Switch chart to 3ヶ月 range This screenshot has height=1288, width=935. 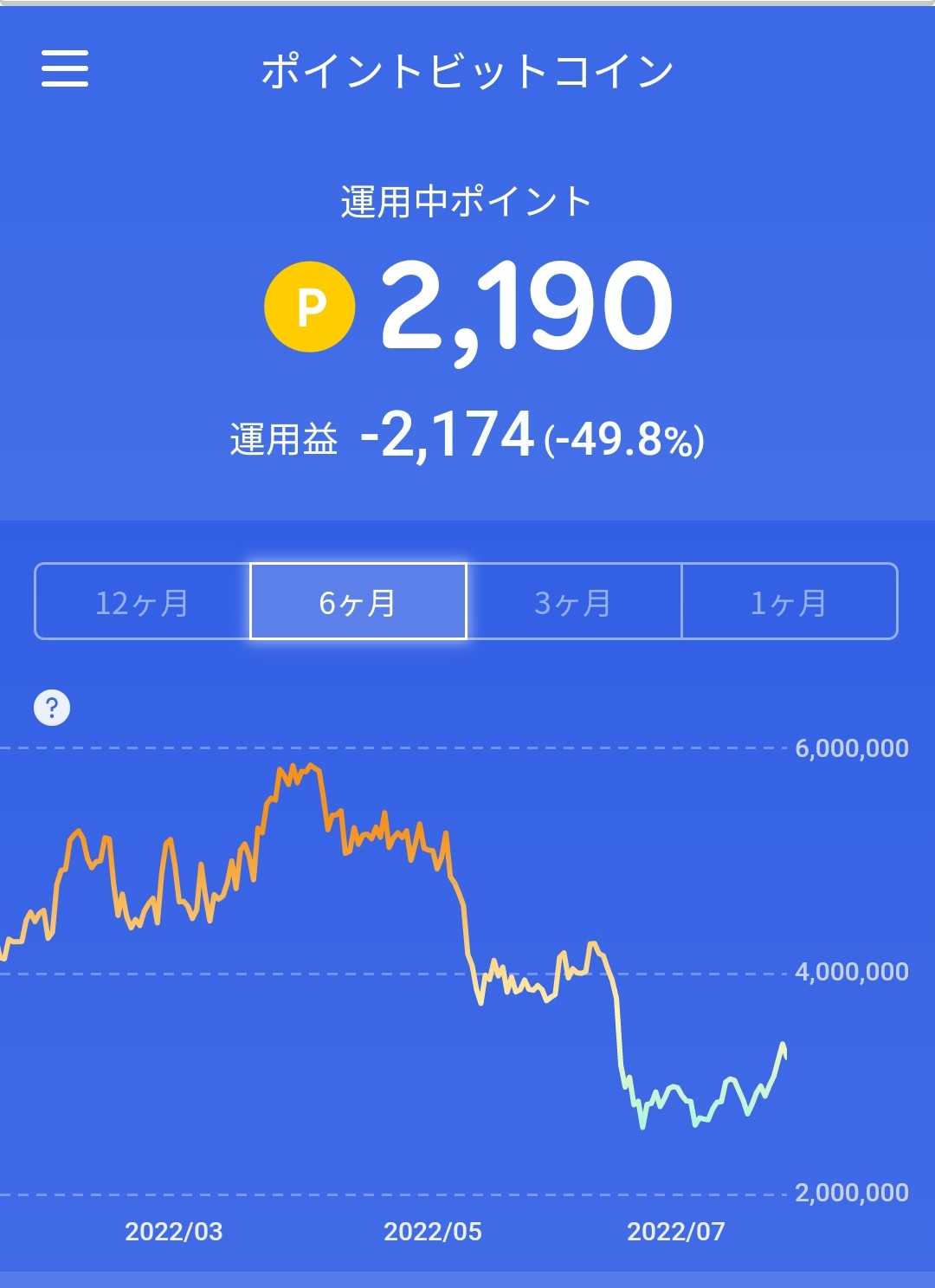pyautogui.click(x=574, y=602)
